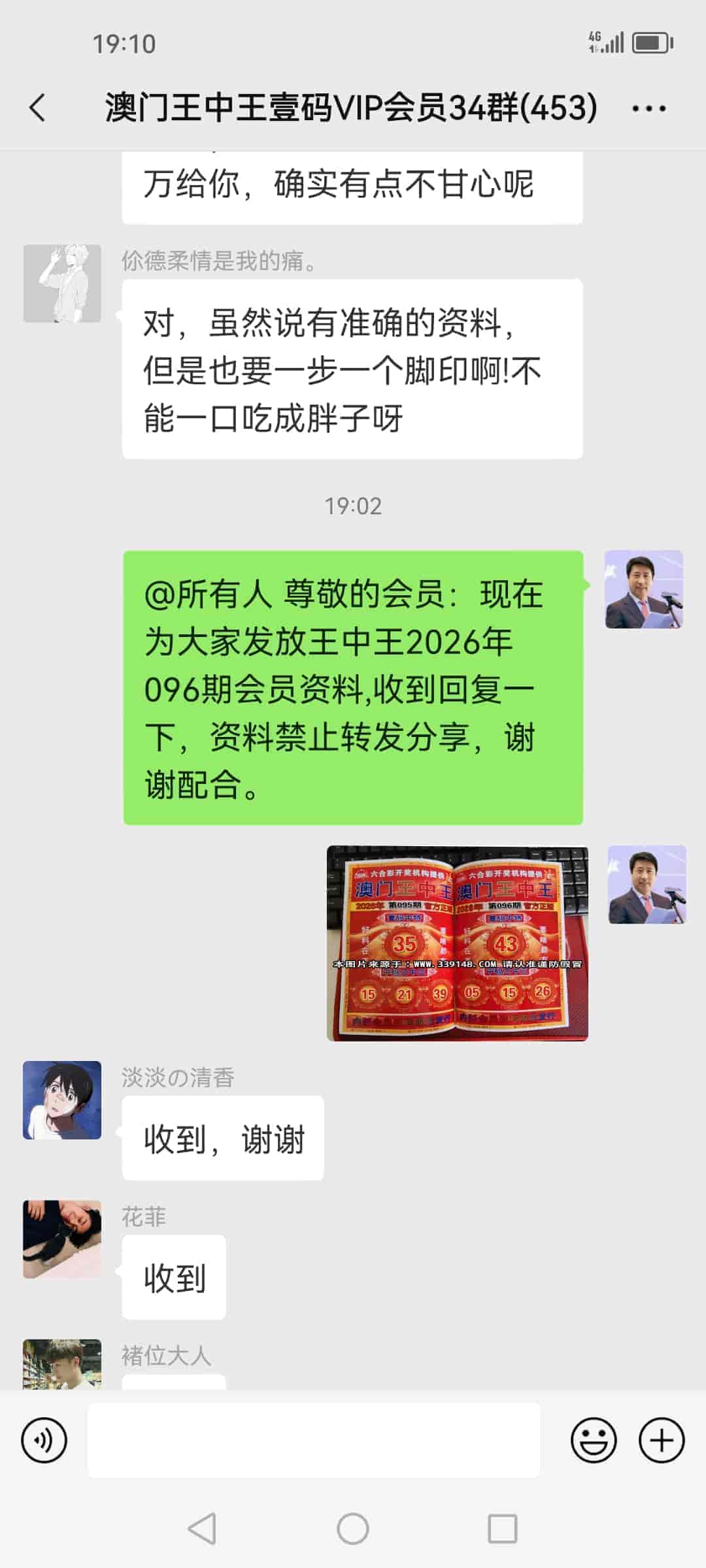View avatar of 你德柔情是我的痛
Viewport: 706px width, 1568px height.
coord(62,284)
